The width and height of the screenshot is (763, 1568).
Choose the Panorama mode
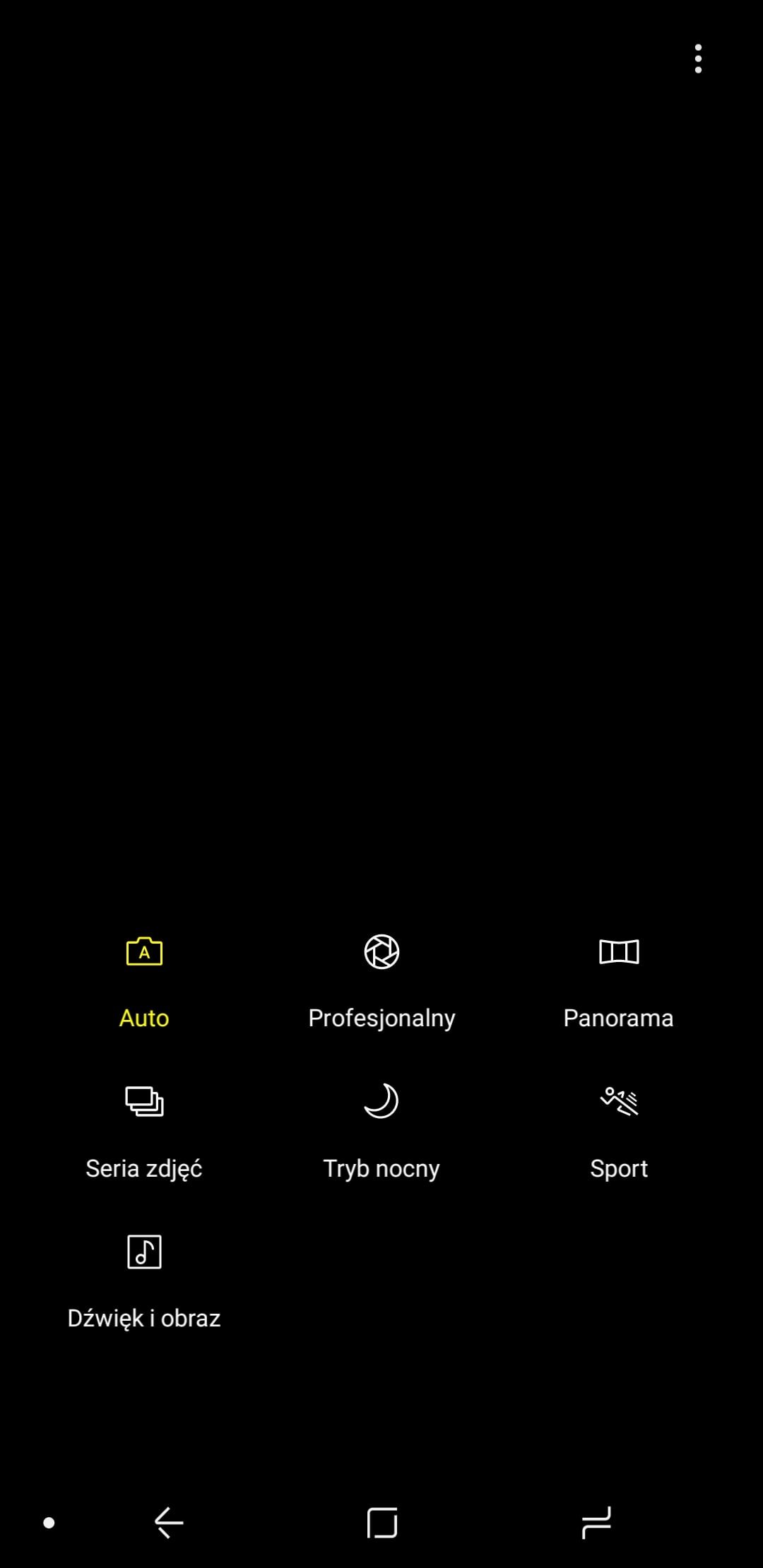click(618, 982)
